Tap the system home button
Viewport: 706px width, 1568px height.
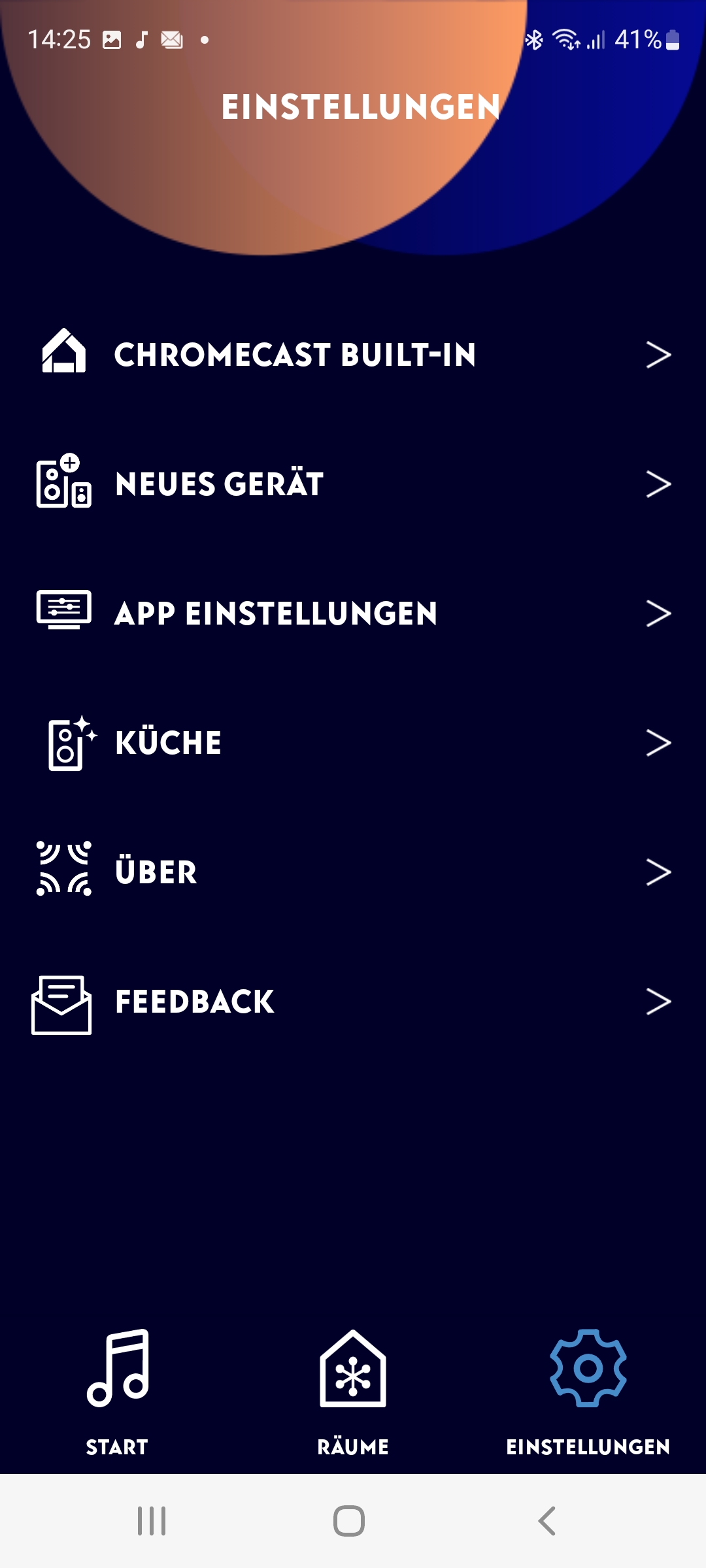tap(349, 1521)
